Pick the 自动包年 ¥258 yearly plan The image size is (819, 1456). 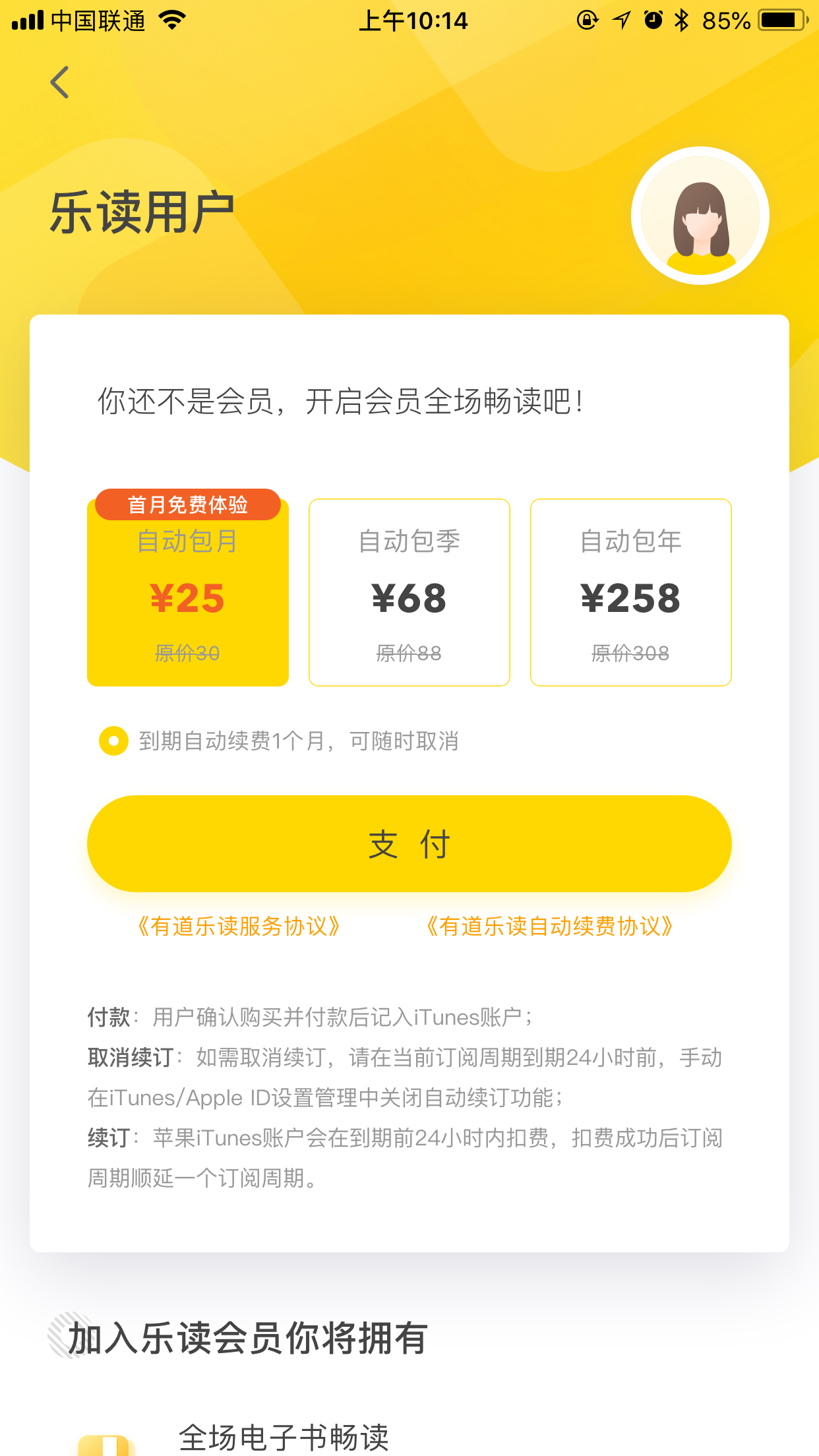pyautogui.click(x=631, y=592)
